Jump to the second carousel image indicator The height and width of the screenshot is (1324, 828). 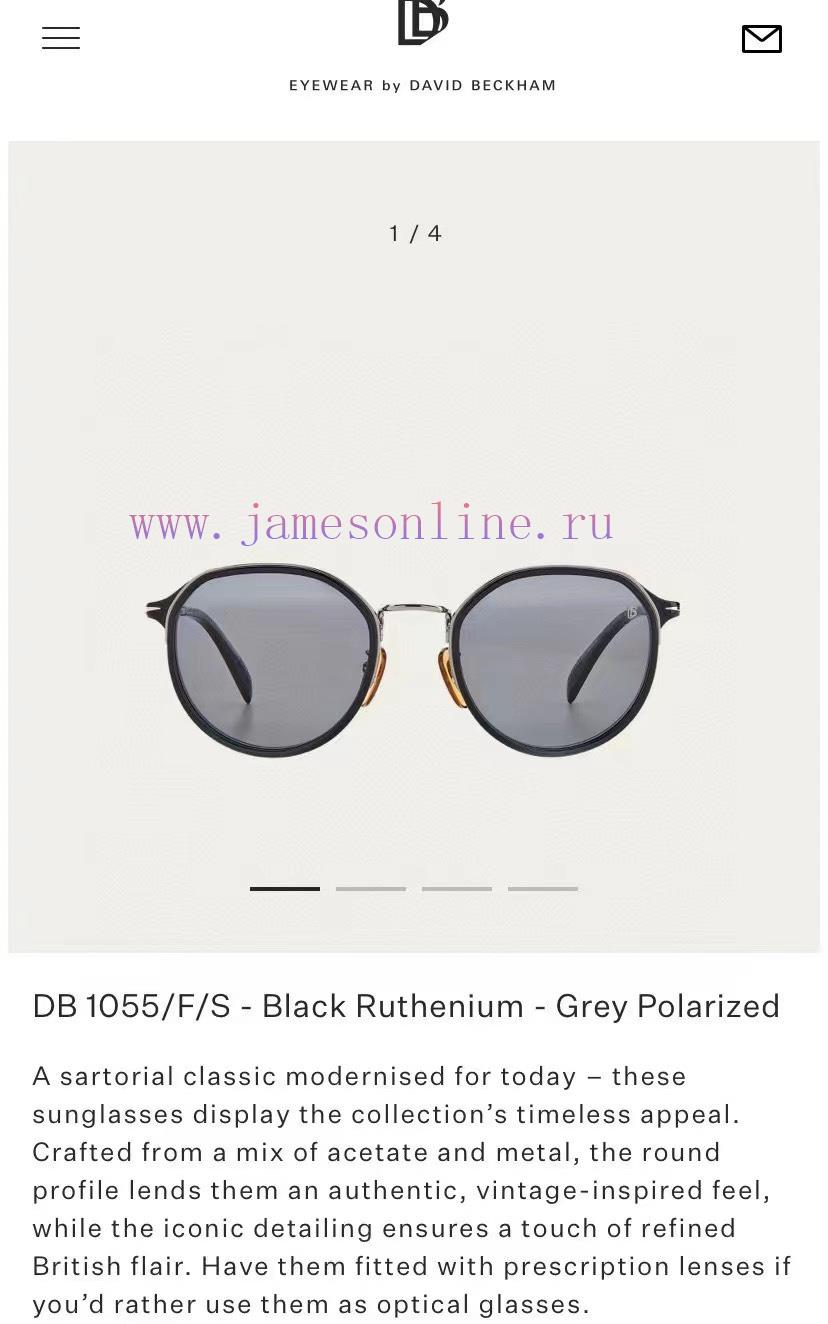coord(371,888)
